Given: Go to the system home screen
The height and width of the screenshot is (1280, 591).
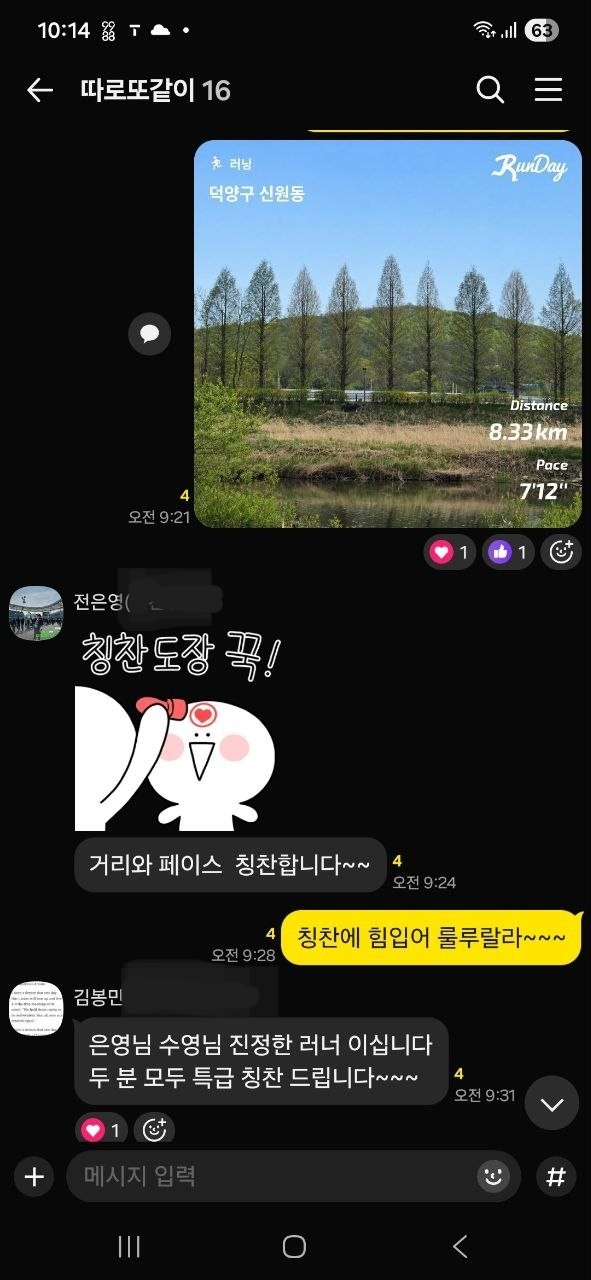Looking at the screenshot, I should (294, 1246).
